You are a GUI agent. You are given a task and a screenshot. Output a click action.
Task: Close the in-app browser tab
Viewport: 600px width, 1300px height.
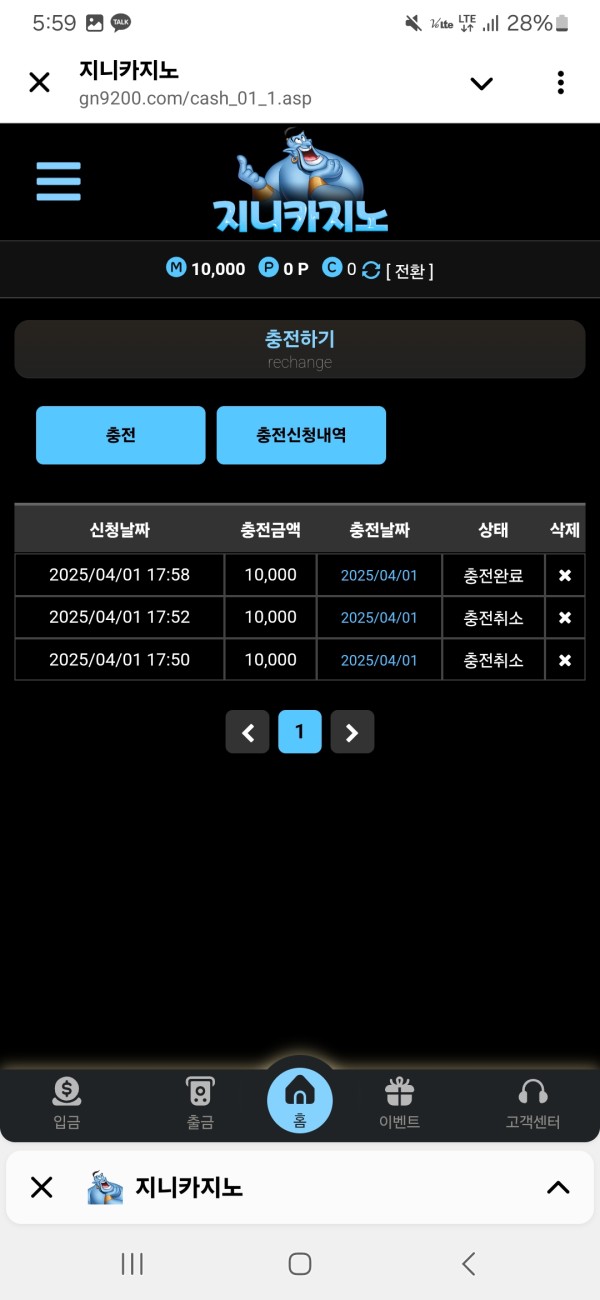[x=39, y=83]
